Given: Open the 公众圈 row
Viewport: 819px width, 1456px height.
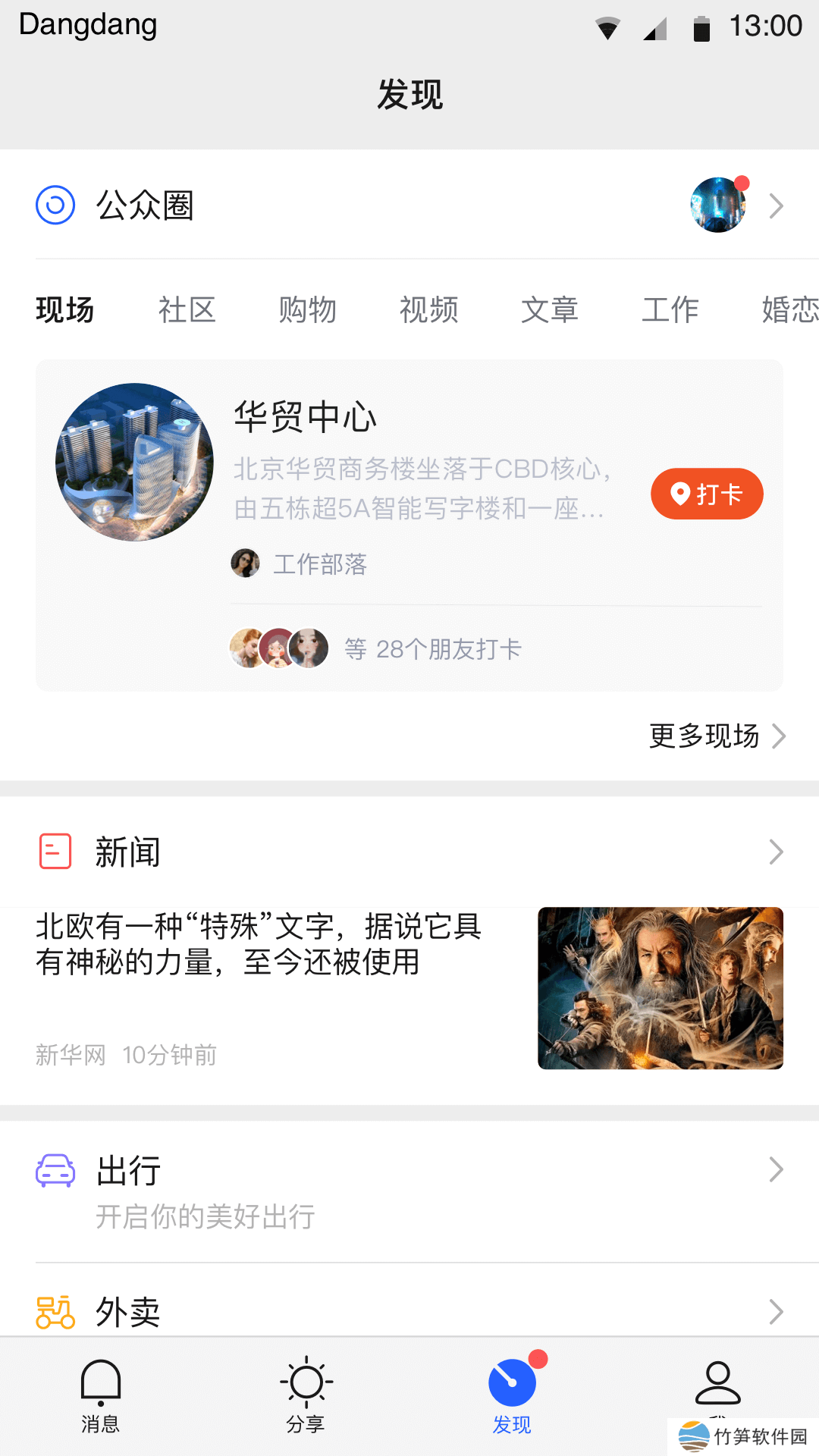Looking at the screenshot, I should 409,206.
